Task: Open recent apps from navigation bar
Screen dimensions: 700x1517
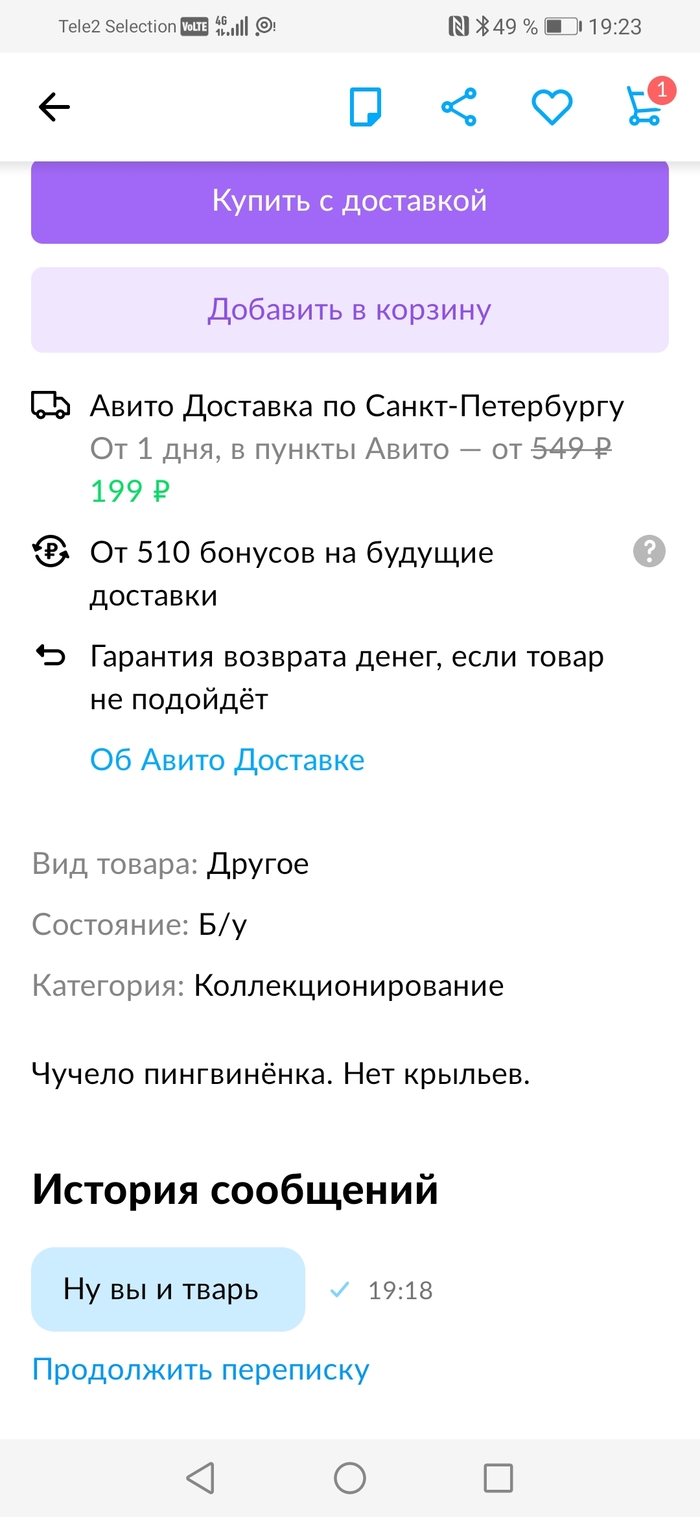Action: tap(497, 1478)
